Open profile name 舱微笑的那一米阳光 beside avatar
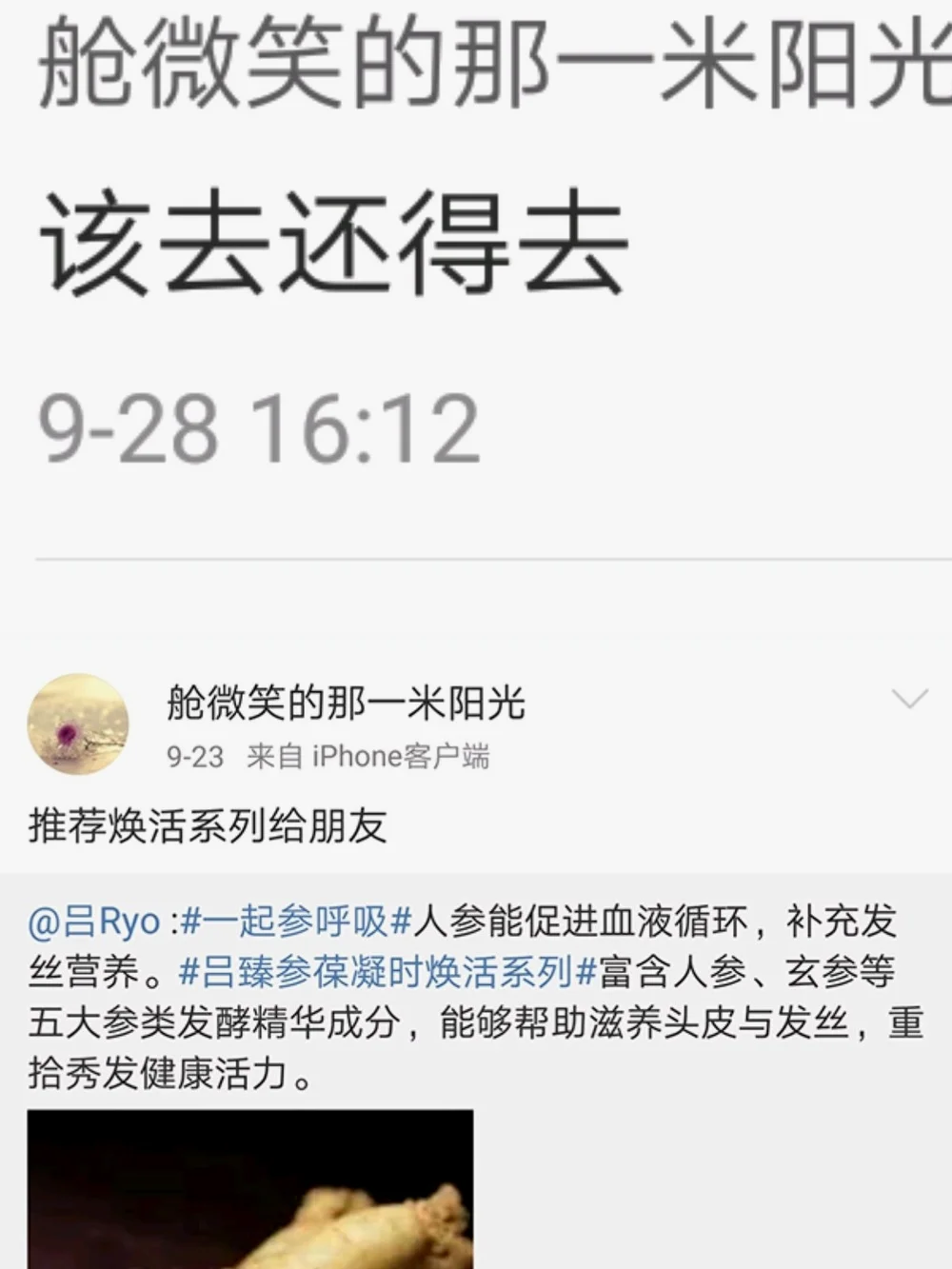This screenshot has height=1269, width=952. [x=345, y=703]
